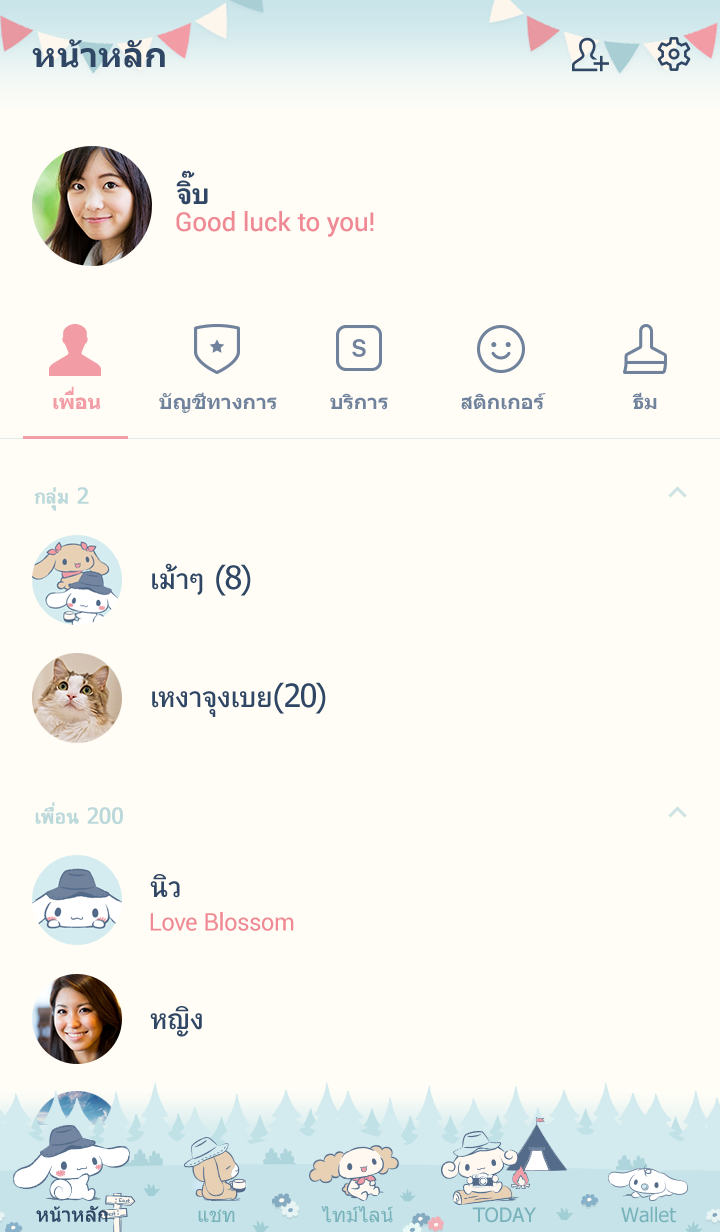This screenshot has width=720, height=1232.
Task: Select the เพื่อน tab
Action: pos(76,369)
